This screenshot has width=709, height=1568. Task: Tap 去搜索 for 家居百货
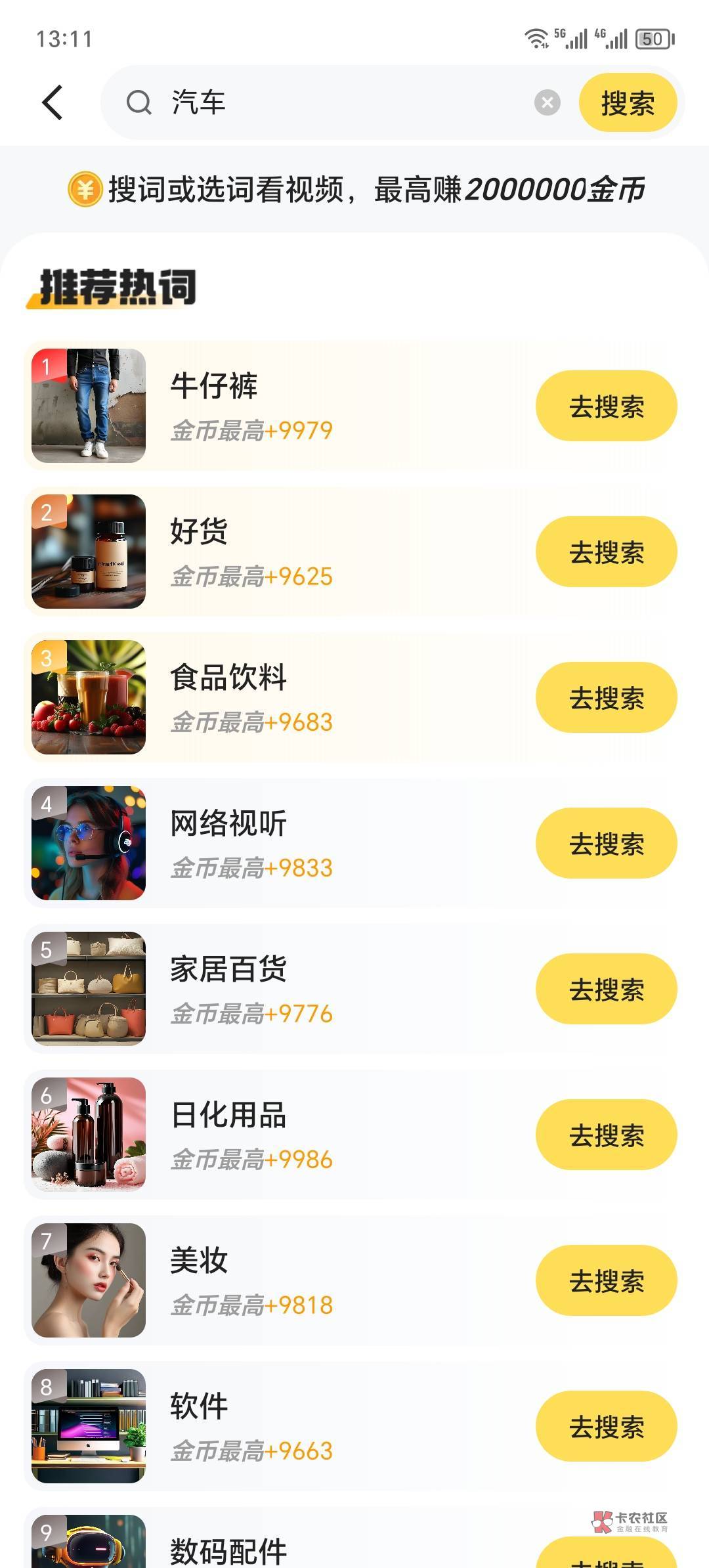tap(607, 989)
